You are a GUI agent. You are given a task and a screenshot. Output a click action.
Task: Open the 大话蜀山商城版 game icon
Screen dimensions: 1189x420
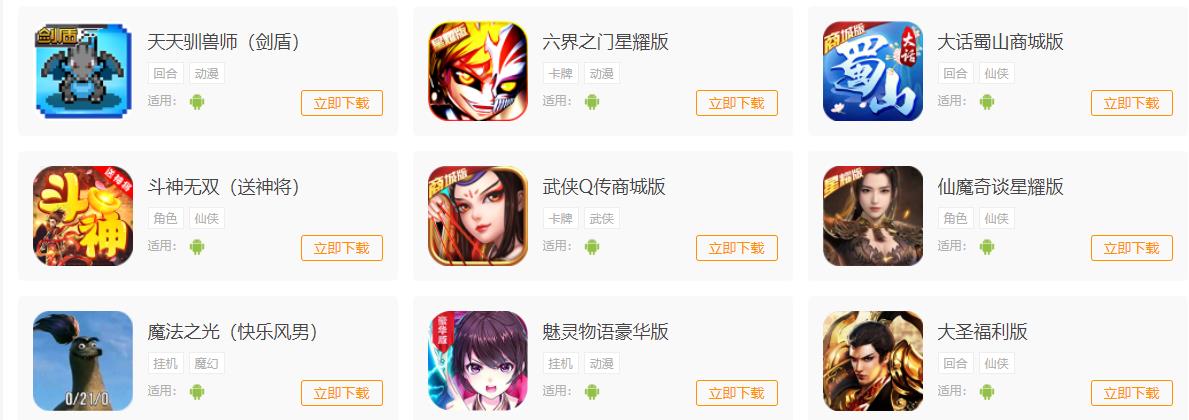(x=873, y=71)
